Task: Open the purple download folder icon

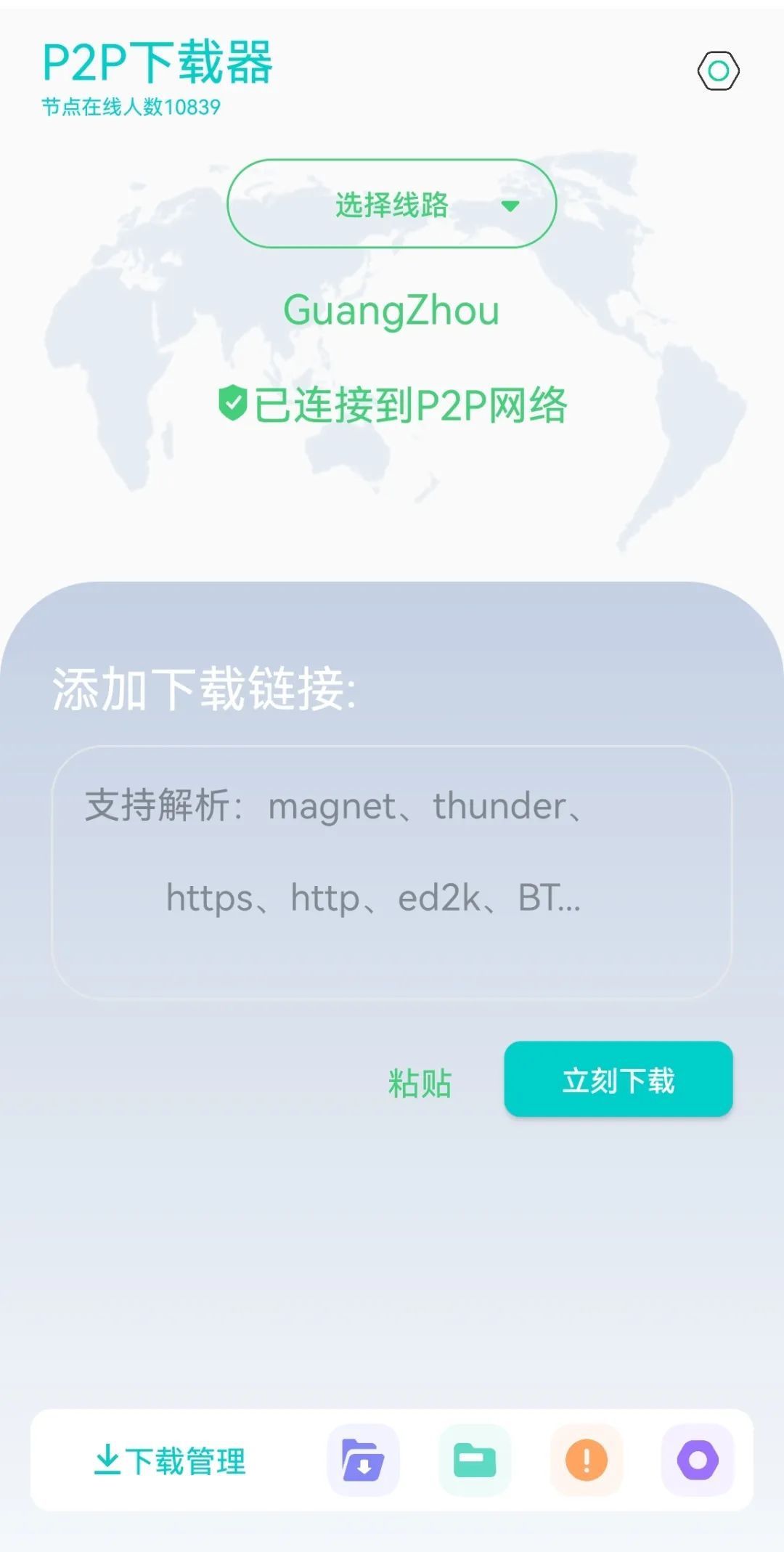Action: 363,1460
